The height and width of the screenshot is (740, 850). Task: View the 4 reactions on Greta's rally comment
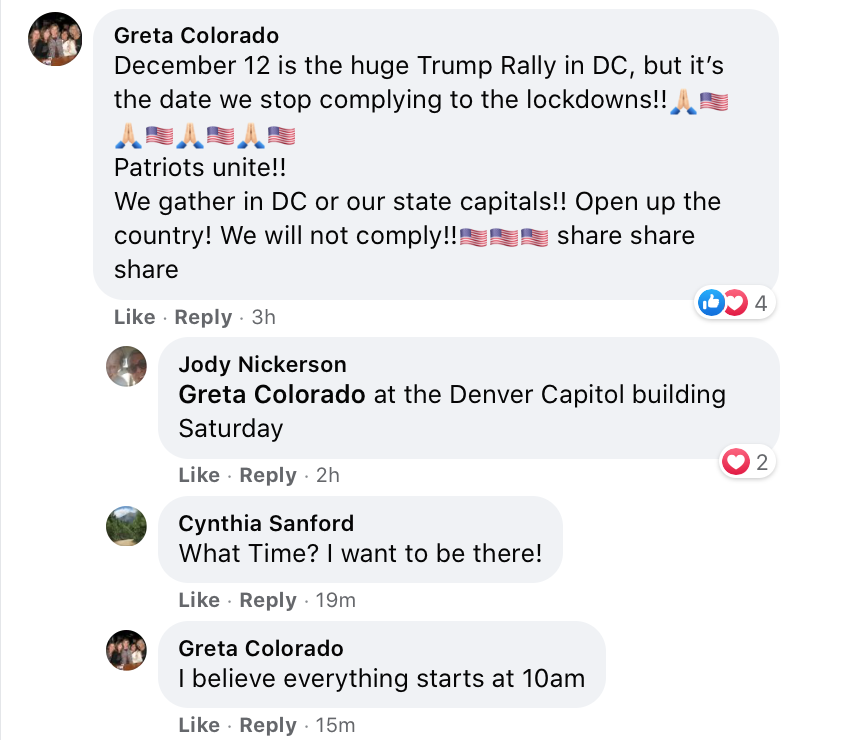point(735,302)
